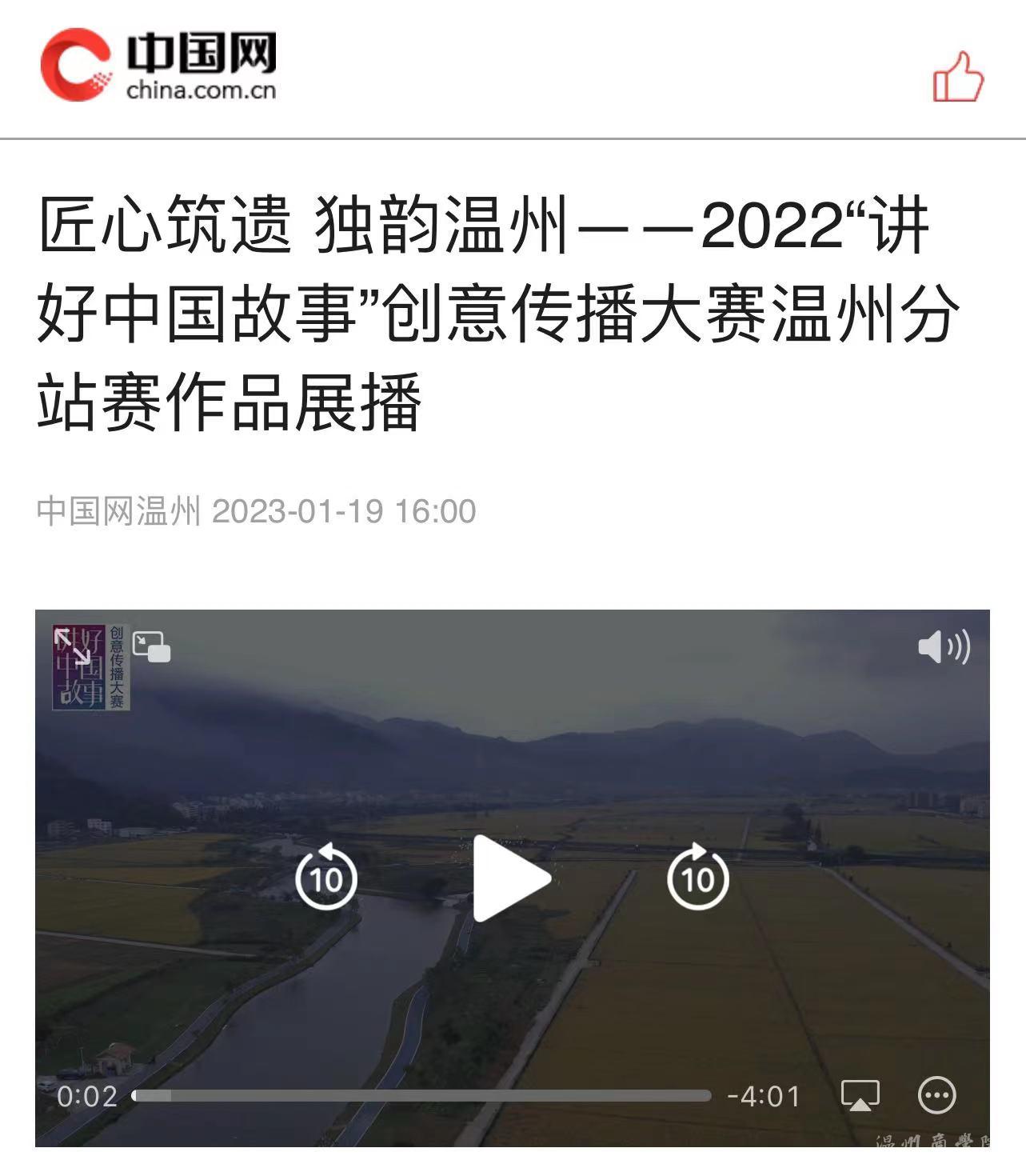Open AirPlay casting options
The image size is (1026, 1176).
(860, 1095)
